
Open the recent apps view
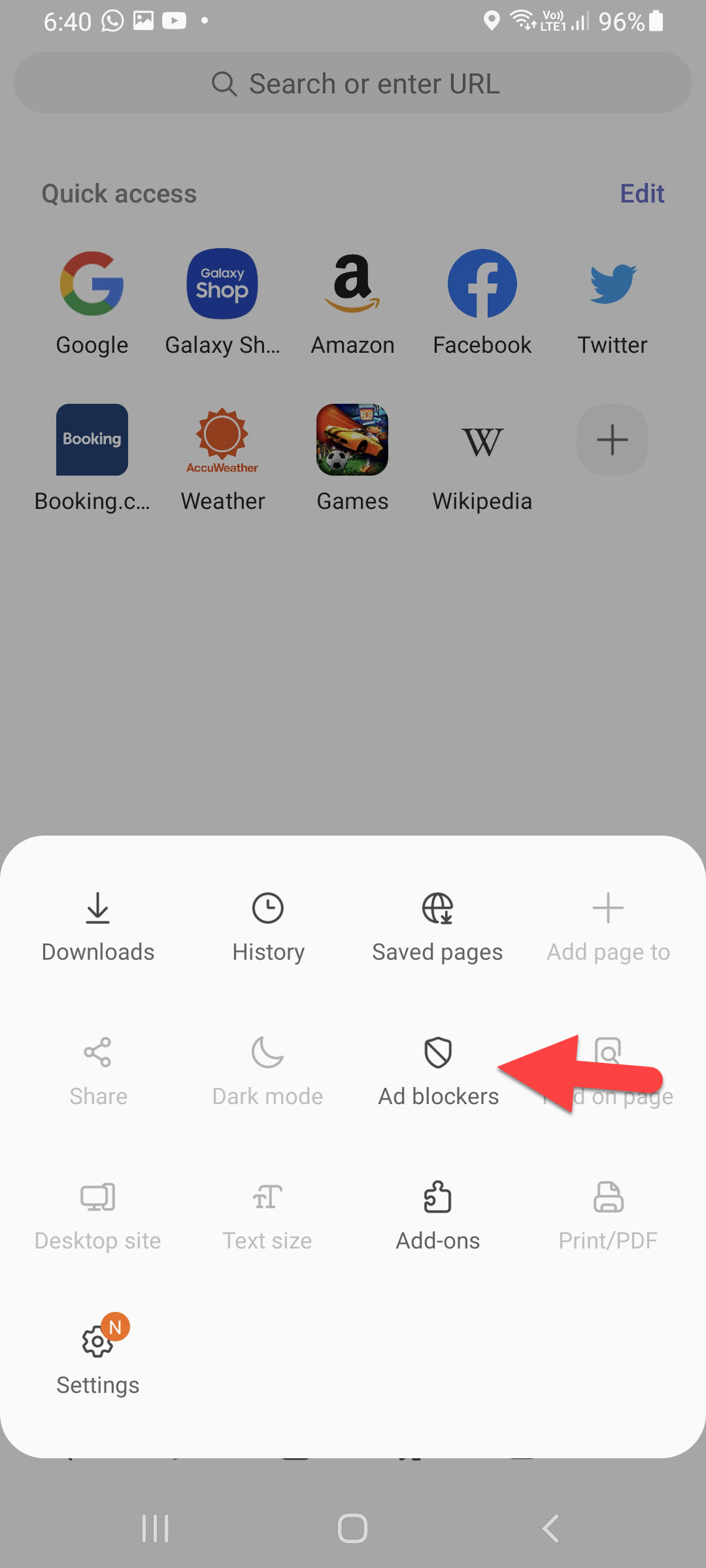click(x=156, y=1528)
